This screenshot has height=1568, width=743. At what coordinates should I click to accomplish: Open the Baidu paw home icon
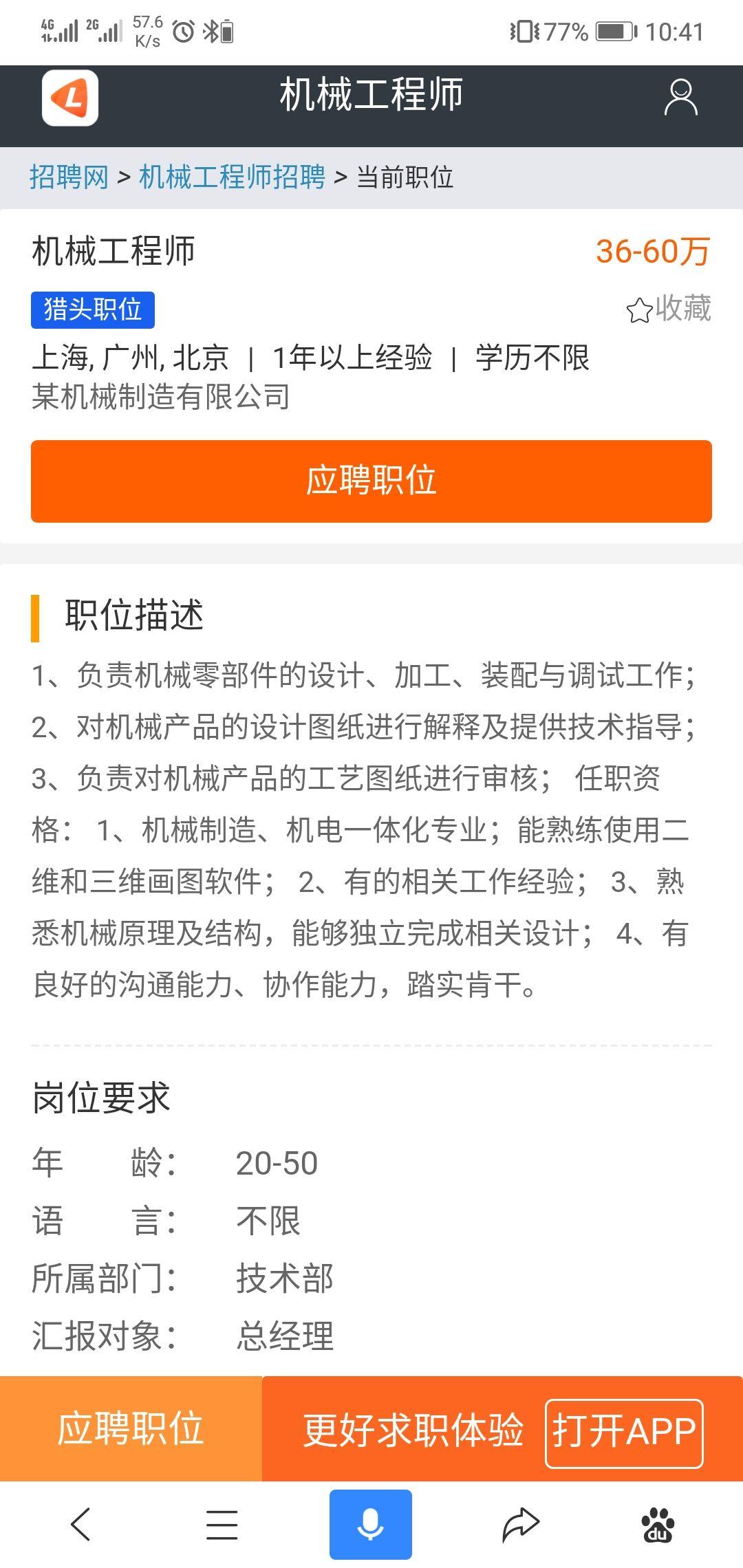658,1524
